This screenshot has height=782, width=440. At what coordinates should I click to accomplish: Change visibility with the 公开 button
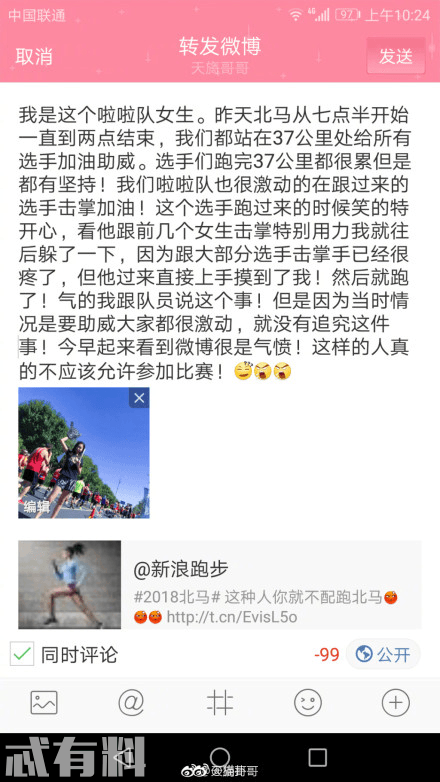point(383,654)
